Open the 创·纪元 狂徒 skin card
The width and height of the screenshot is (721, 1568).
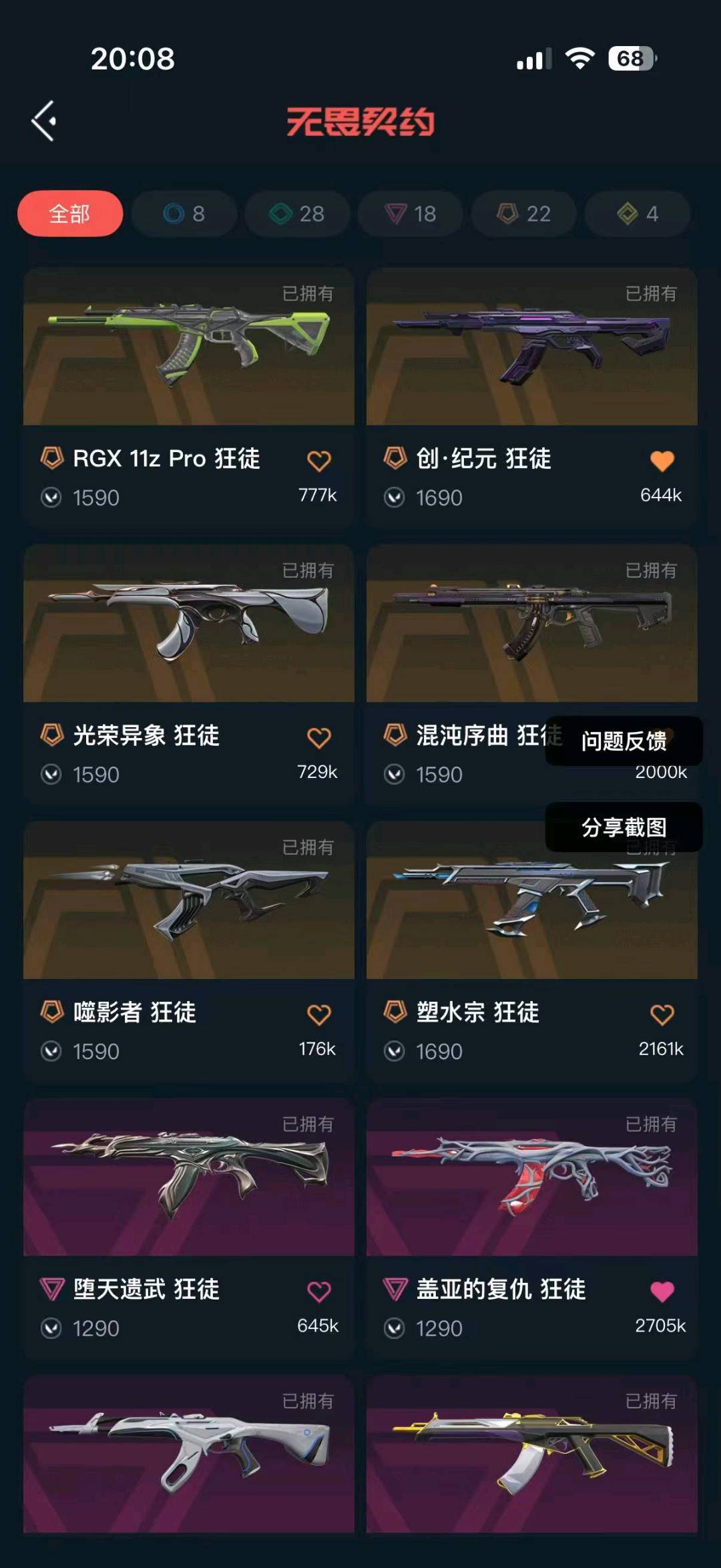point(532,347)
